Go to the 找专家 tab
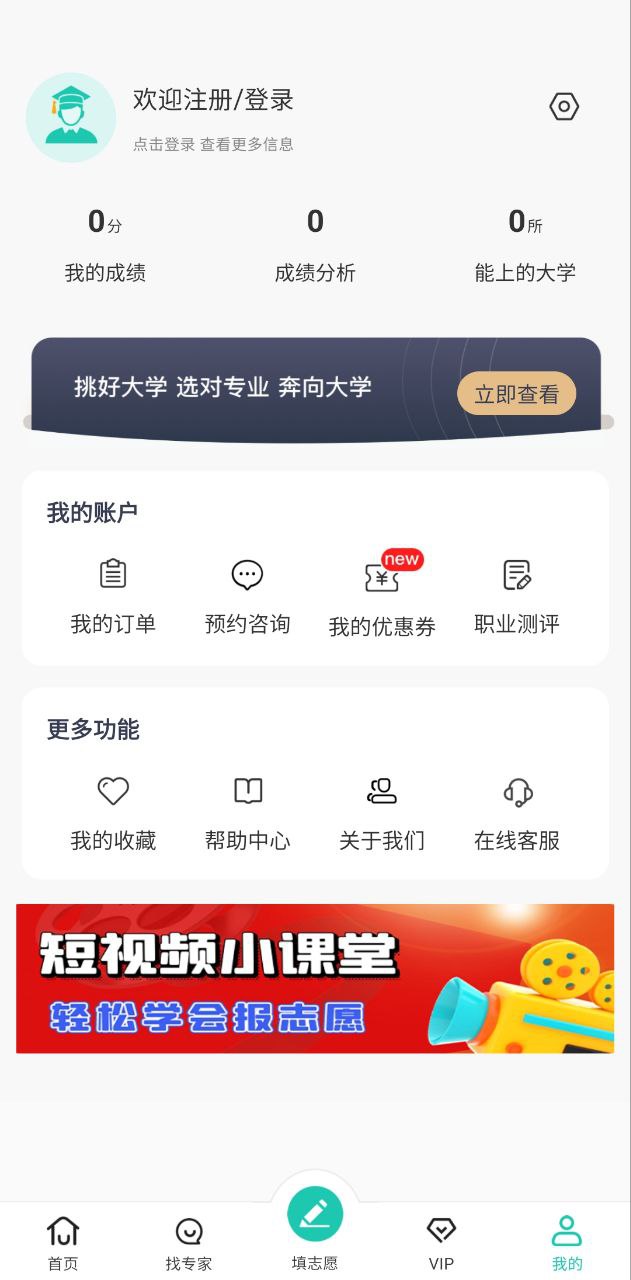This screenshot has width=631, height=1280. [x=189, y=1242]
